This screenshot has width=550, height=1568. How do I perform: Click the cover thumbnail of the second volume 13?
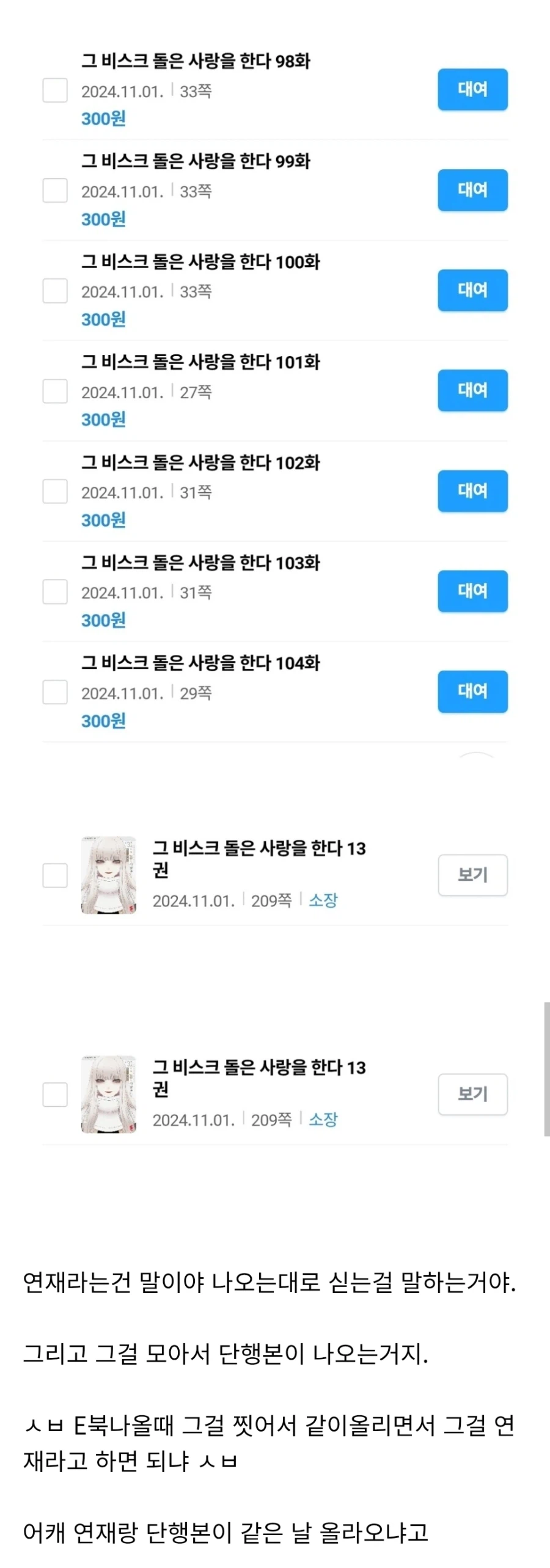[x=109, y=1095]
